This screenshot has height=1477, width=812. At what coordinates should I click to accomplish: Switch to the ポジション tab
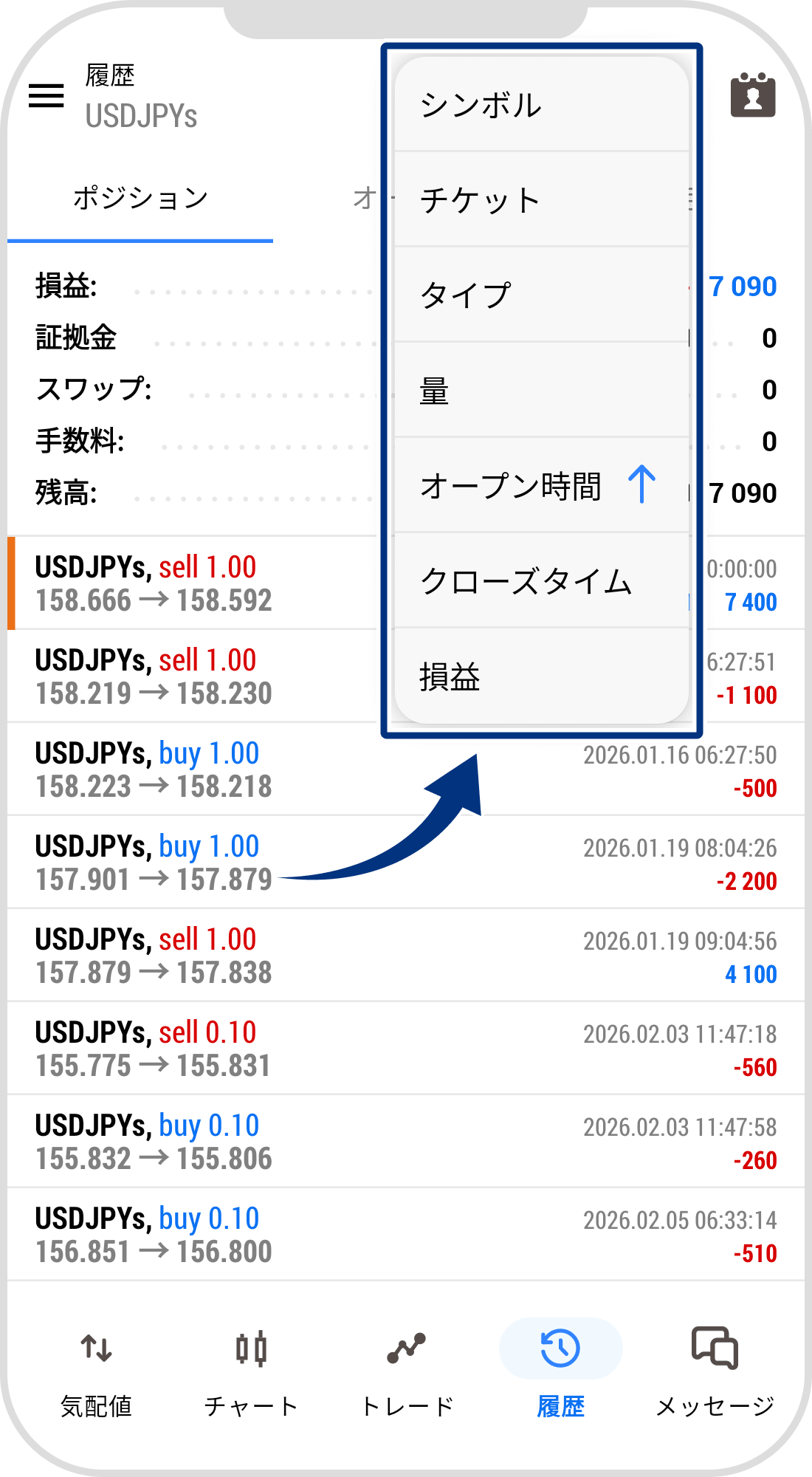point(140,198)
